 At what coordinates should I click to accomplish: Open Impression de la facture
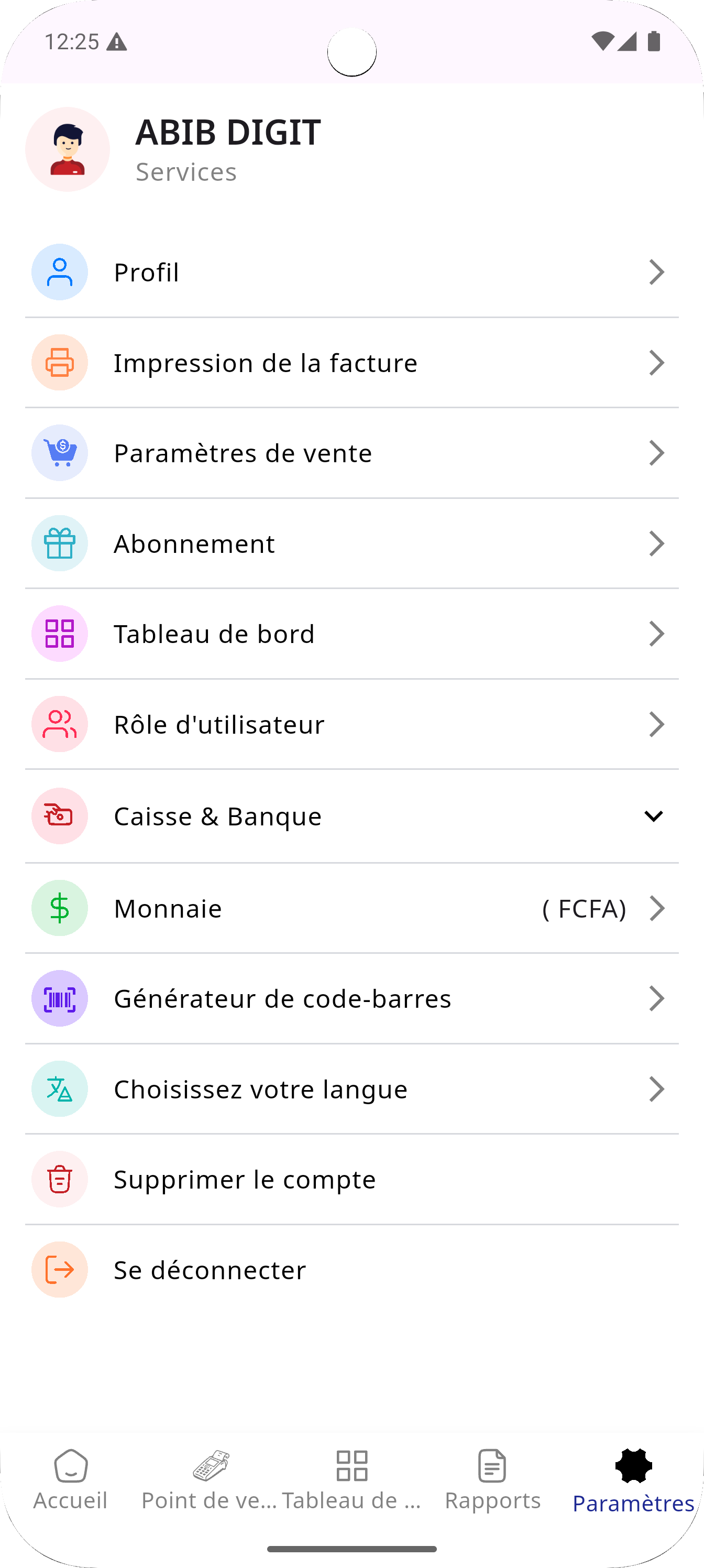(351, 363)
